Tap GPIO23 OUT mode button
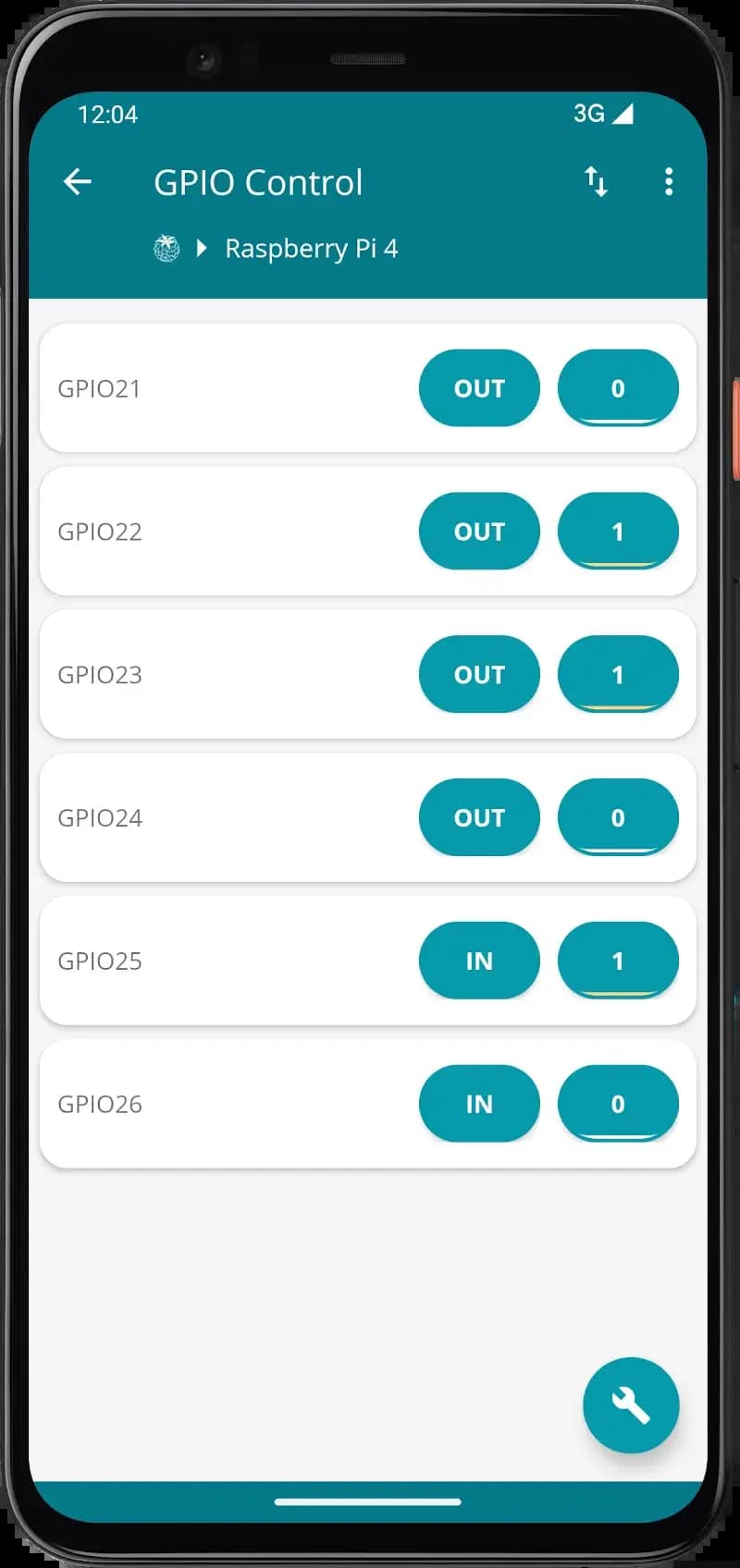This screenshot has width=740, height=1568. point(479,675)
